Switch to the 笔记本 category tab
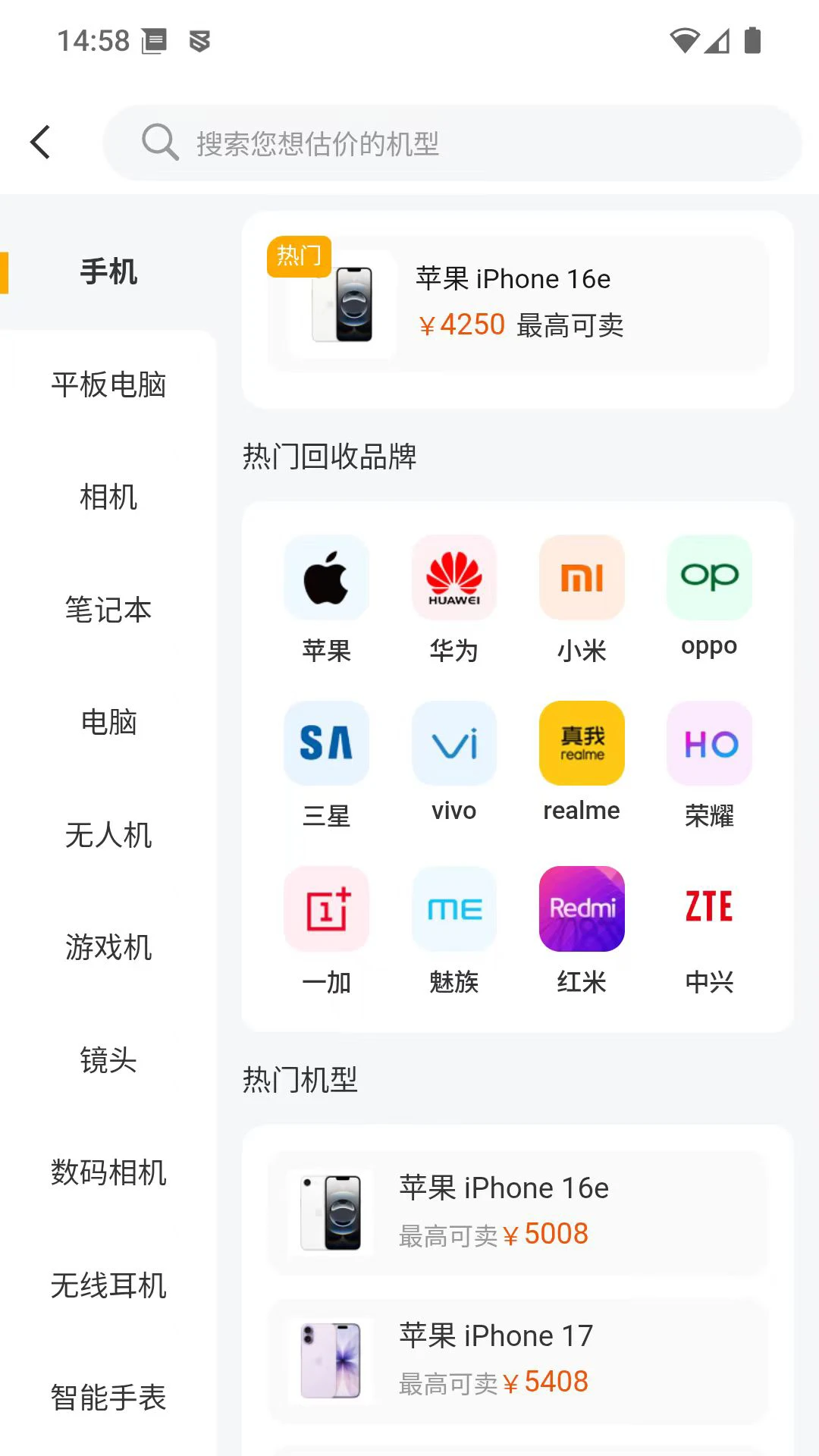 (x=109, y=610)
